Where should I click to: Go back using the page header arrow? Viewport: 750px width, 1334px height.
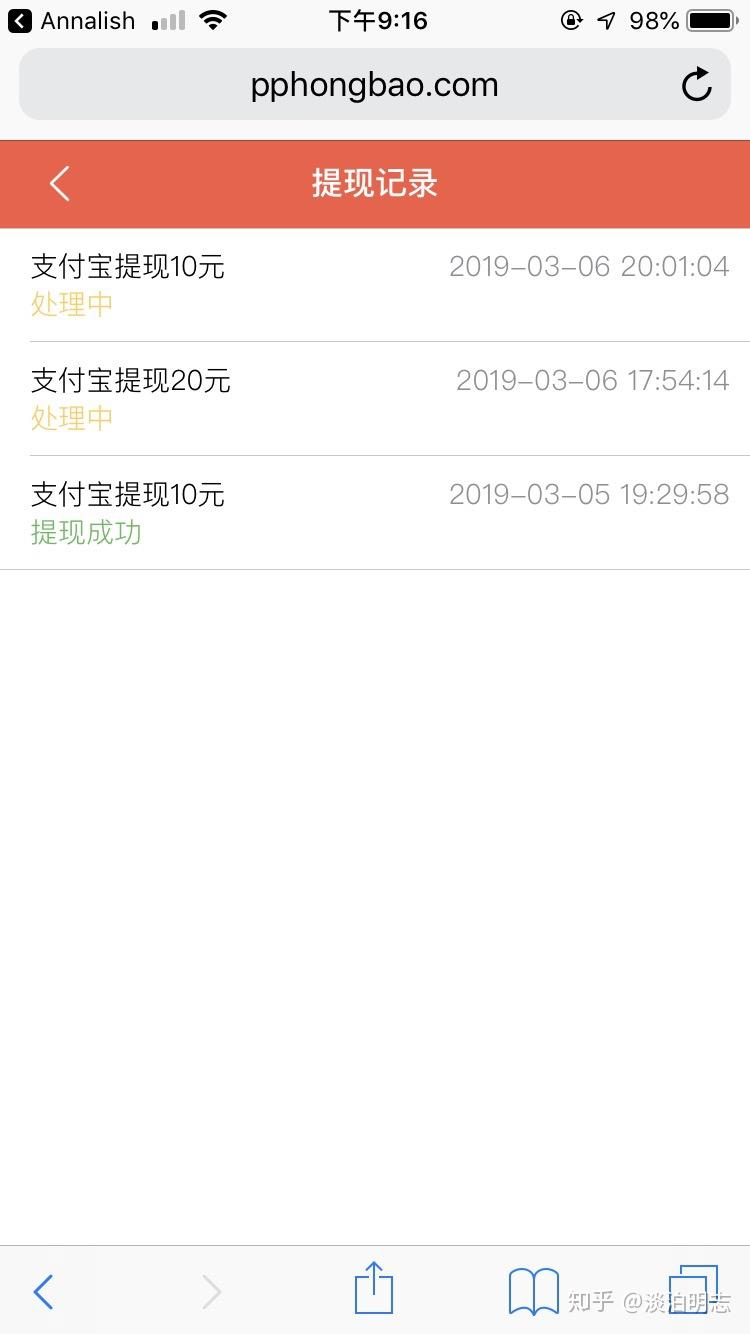pos(58,184)
